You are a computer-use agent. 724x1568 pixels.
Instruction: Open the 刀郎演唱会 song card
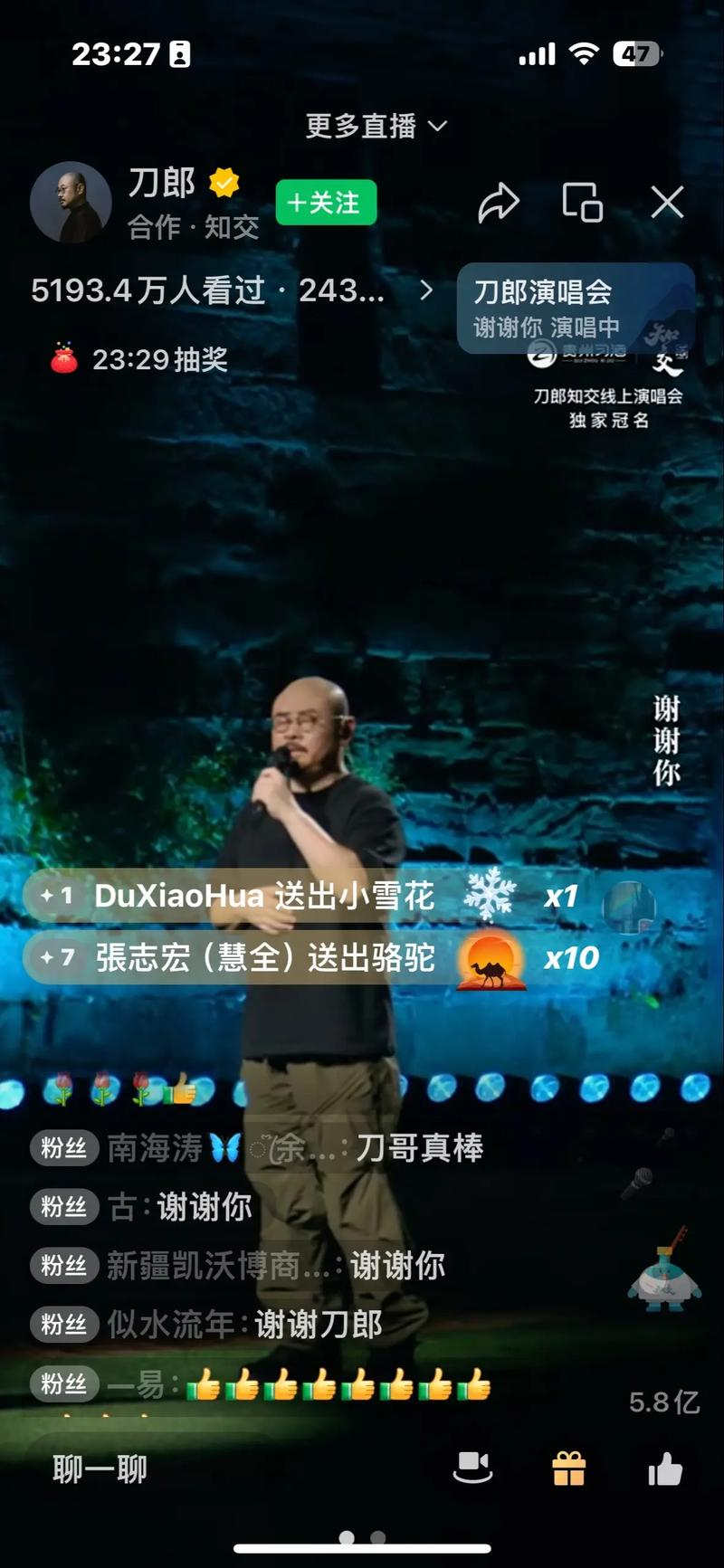pyautogui.click(x=575, y=308)
